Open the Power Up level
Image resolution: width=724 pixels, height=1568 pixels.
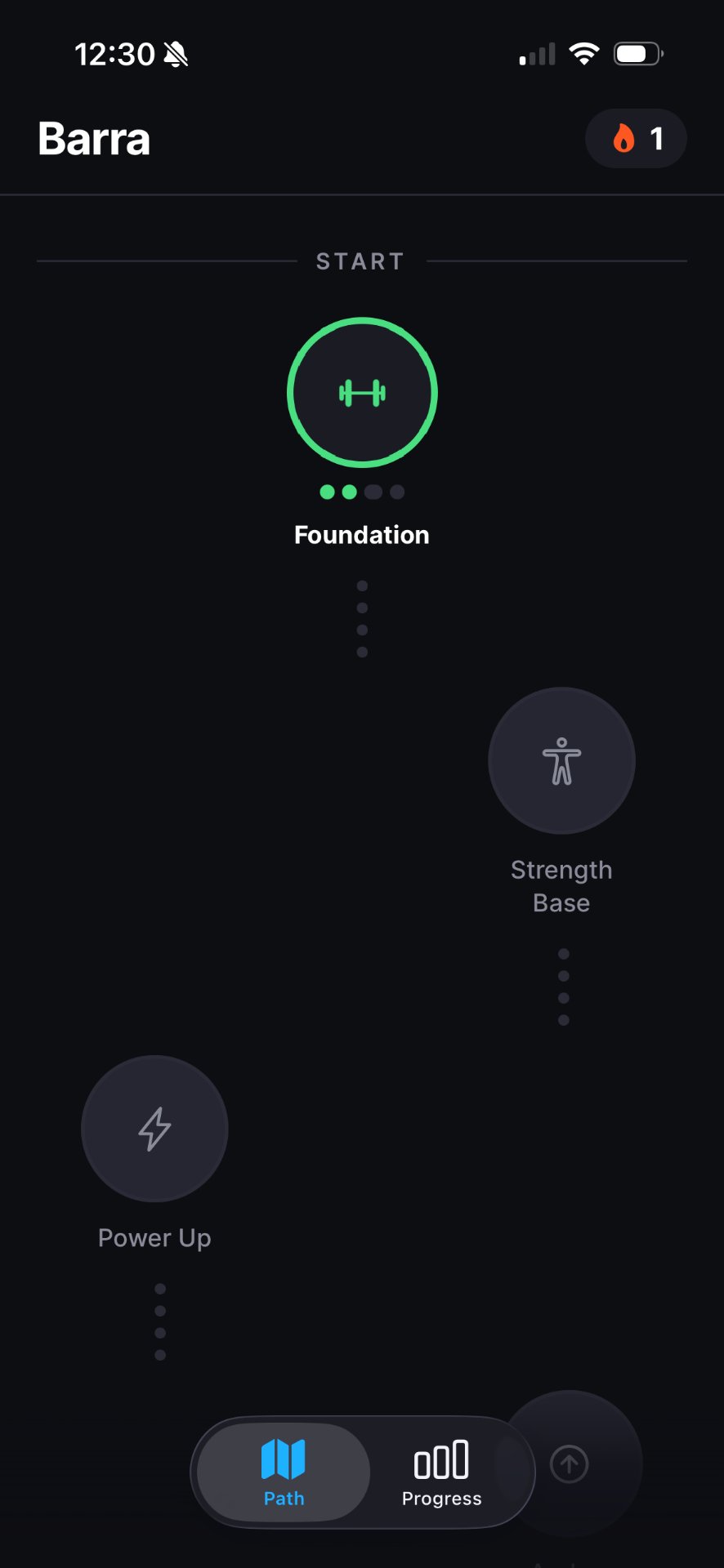coord(154,1129)
